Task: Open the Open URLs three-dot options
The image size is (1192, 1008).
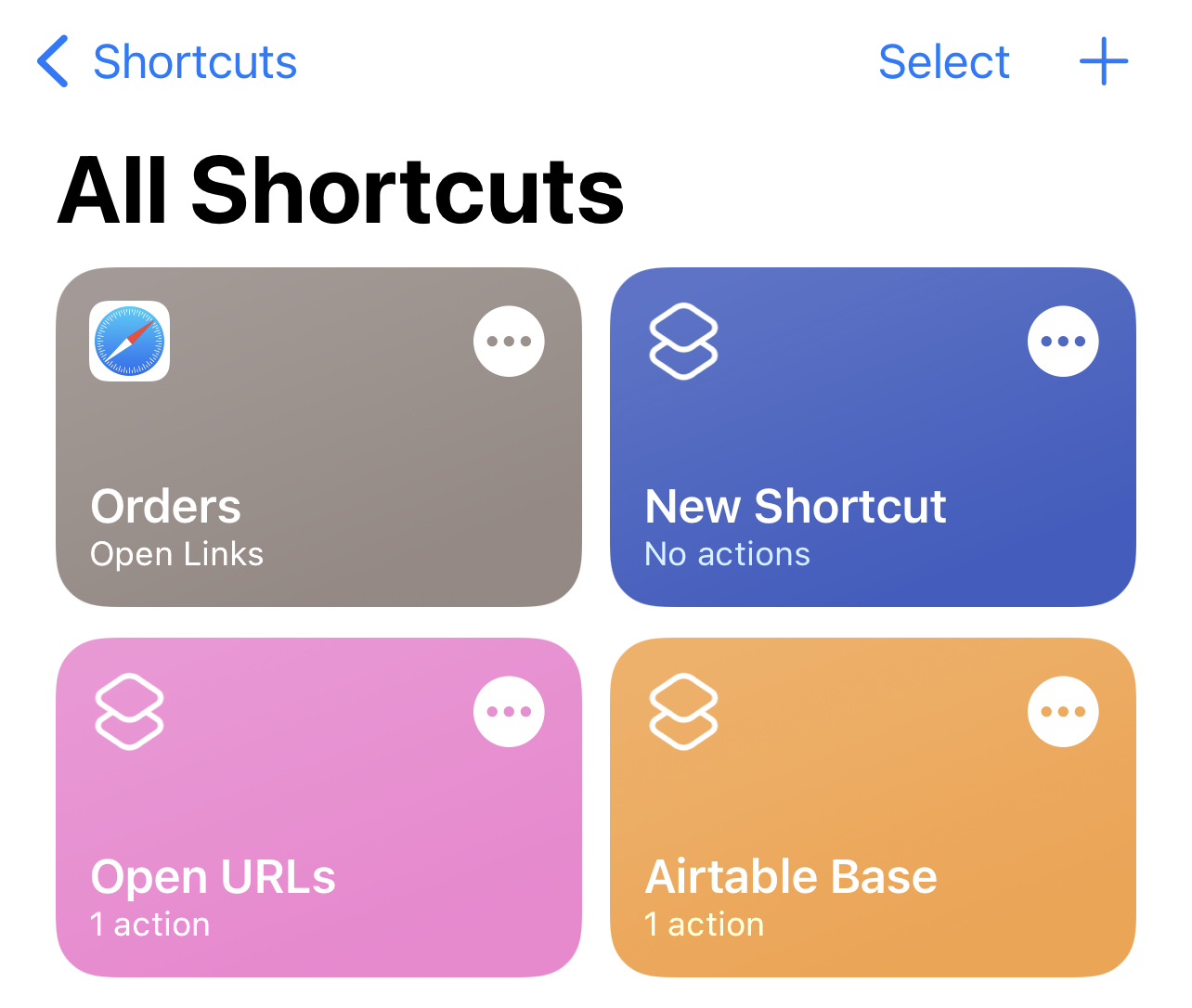Action: (509, 712)
